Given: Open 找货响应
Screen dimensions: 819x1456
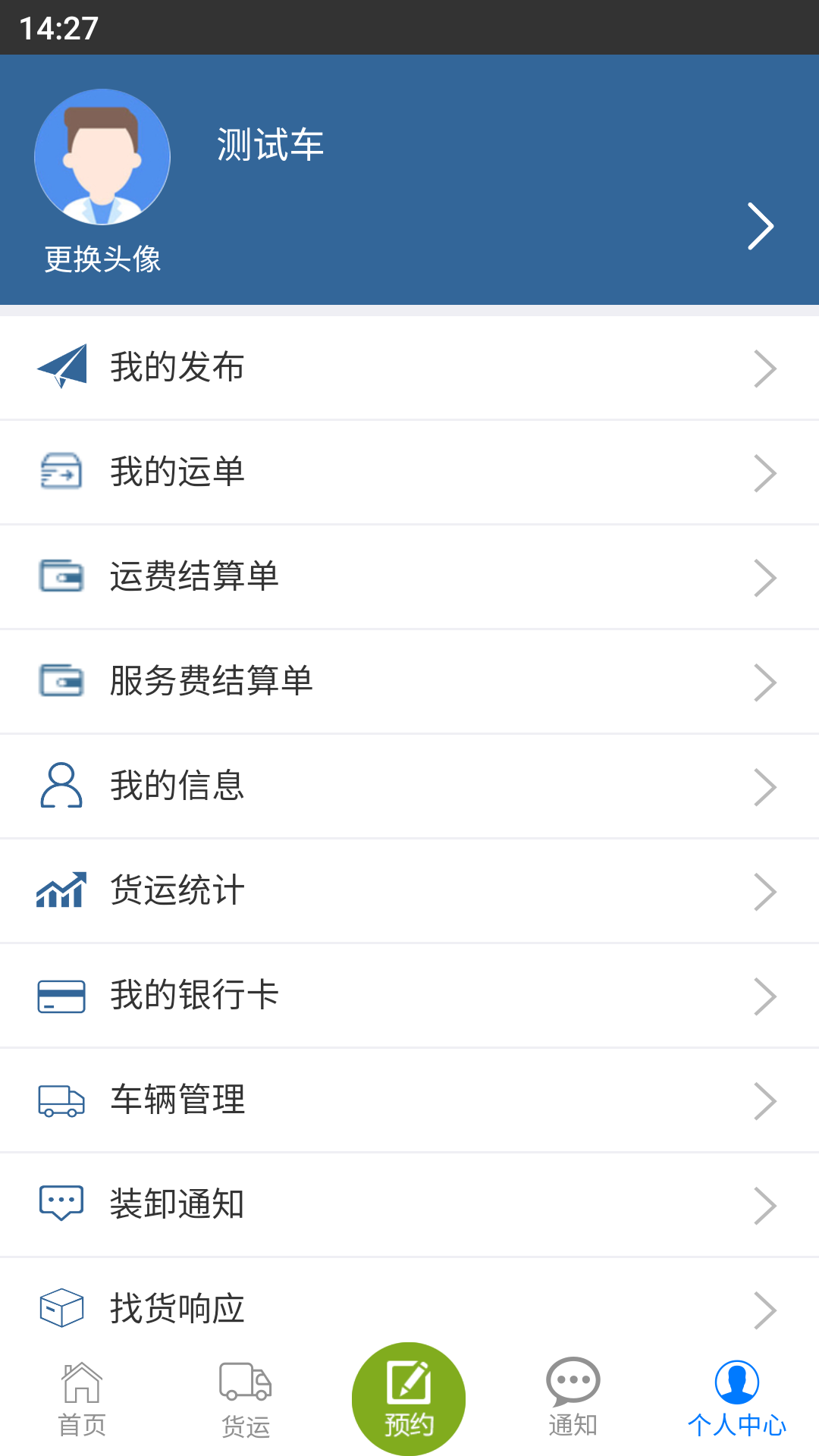Looking at the screenshot, I should point(409,1308).
